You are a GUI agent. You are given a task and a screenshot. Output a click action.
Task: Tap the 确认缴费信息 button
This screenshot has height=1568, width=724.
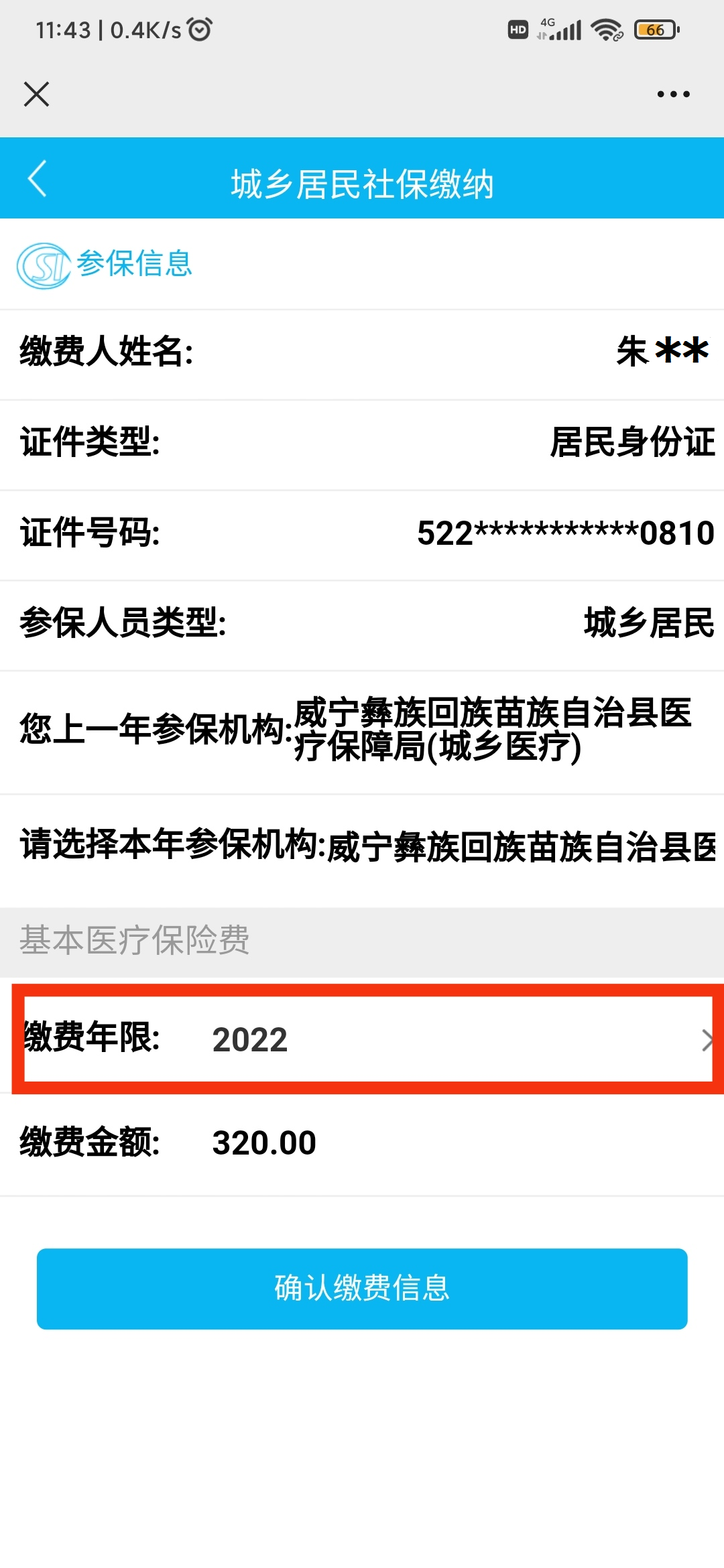pos(362,1288)
